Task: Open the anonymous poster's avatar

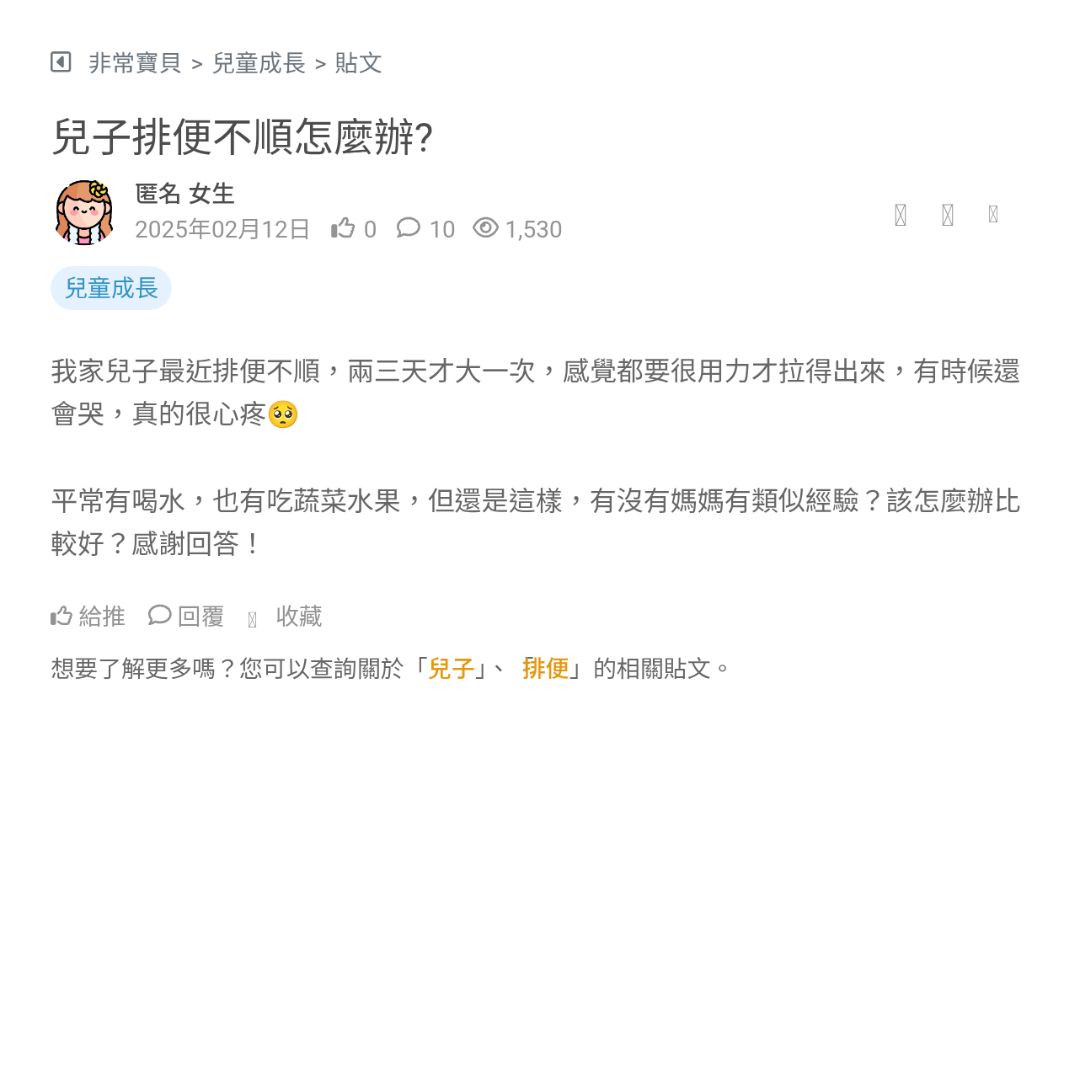Action: [x=84, y=212]
